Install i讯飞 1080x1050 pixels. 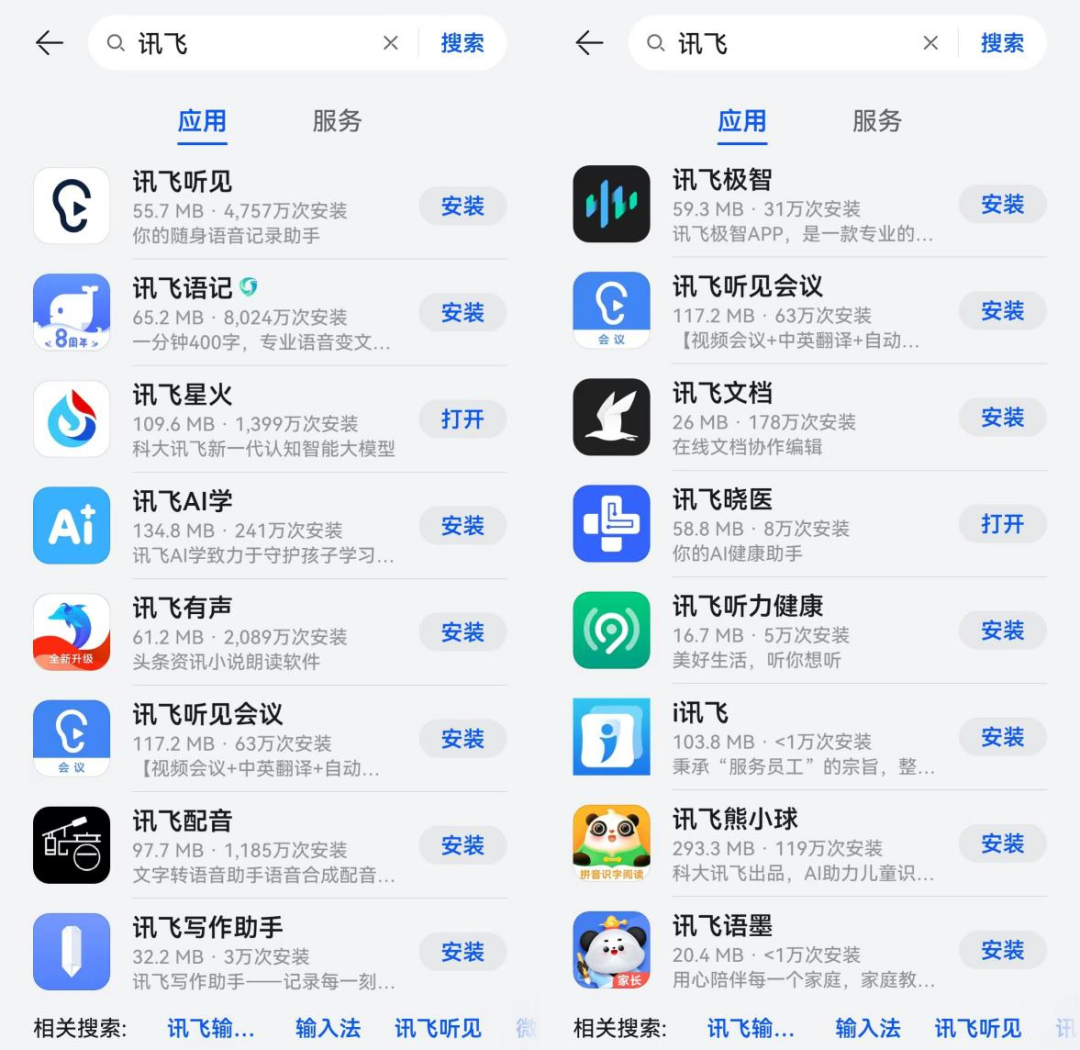tap(1002, 737)
